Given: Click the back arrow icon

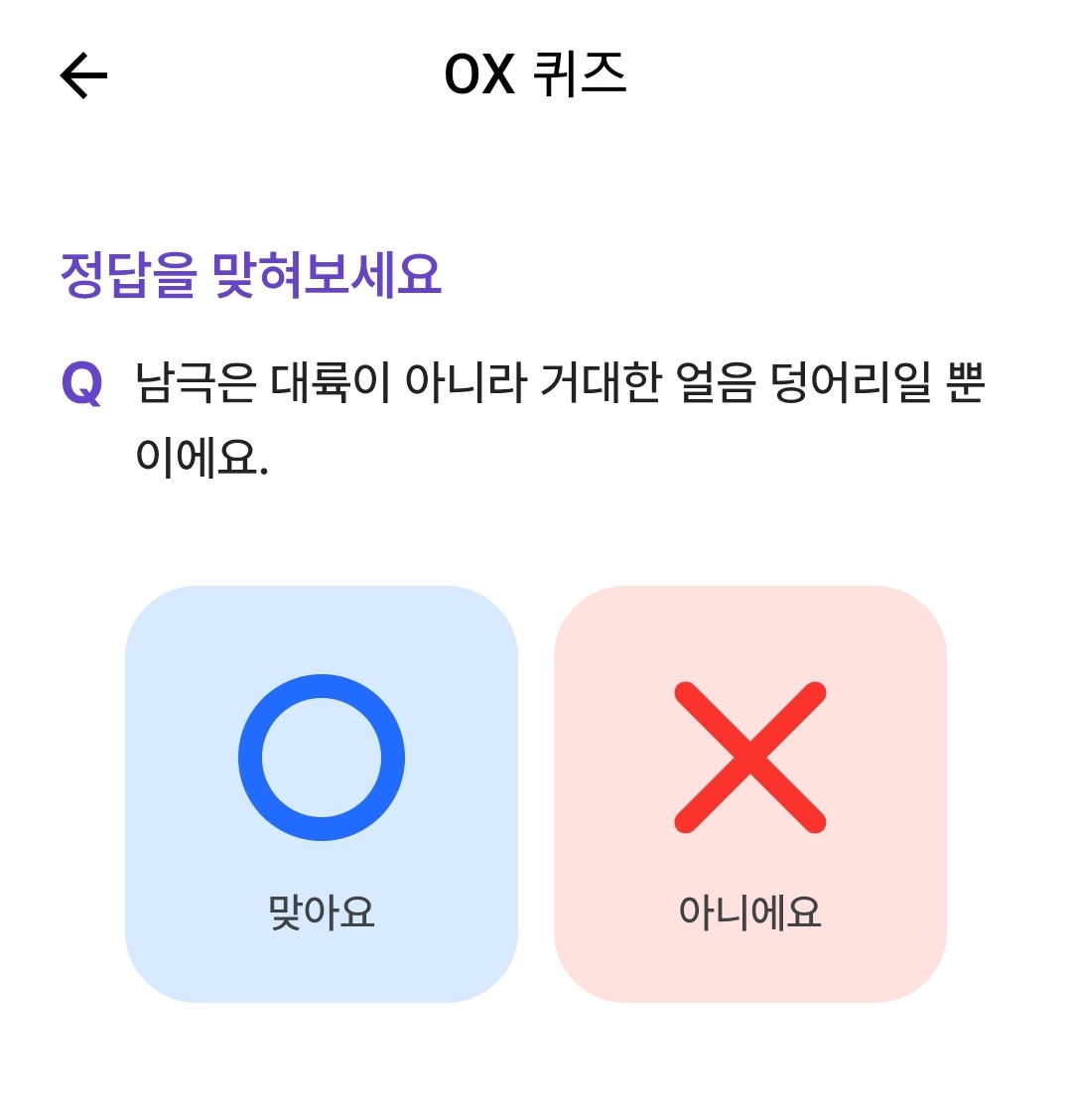Looking at the screenshot, I should click(x=84, y=73).
